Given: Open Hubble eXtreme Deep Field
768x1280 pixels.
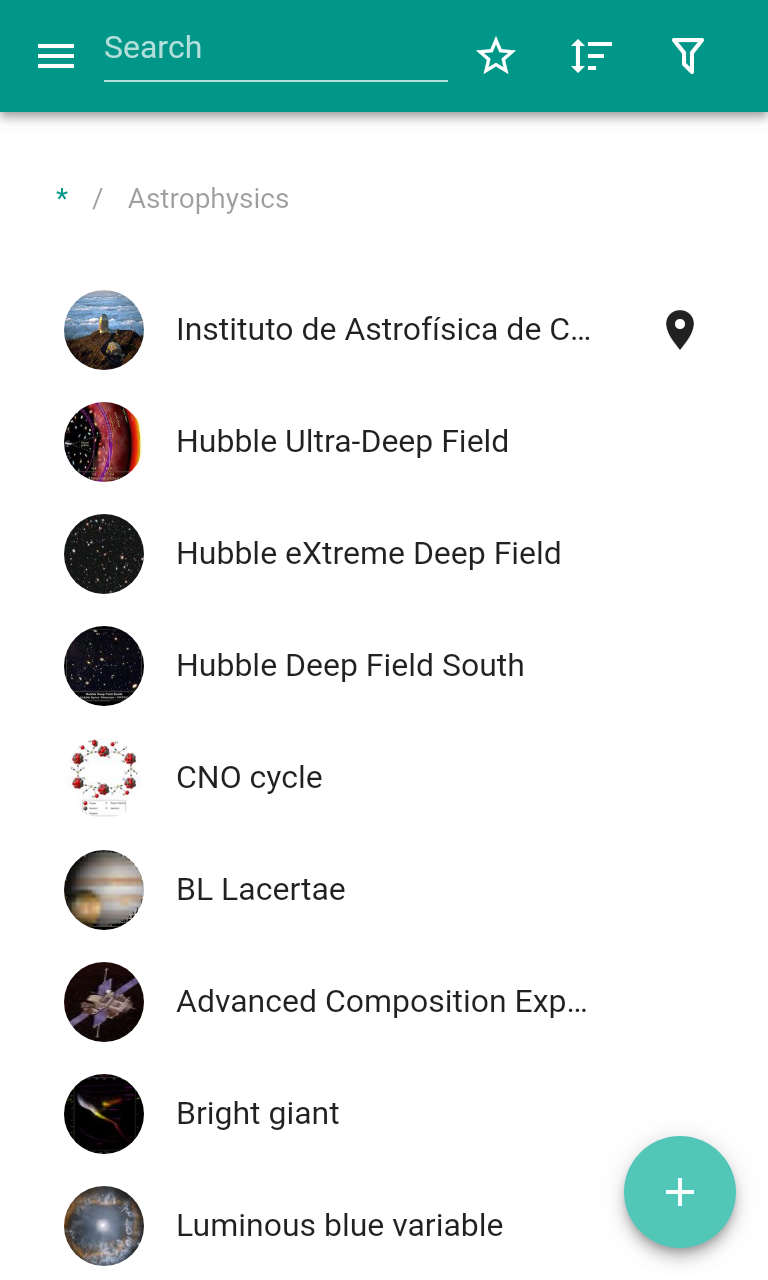Looking at the screenshot, I should [368, 554].
